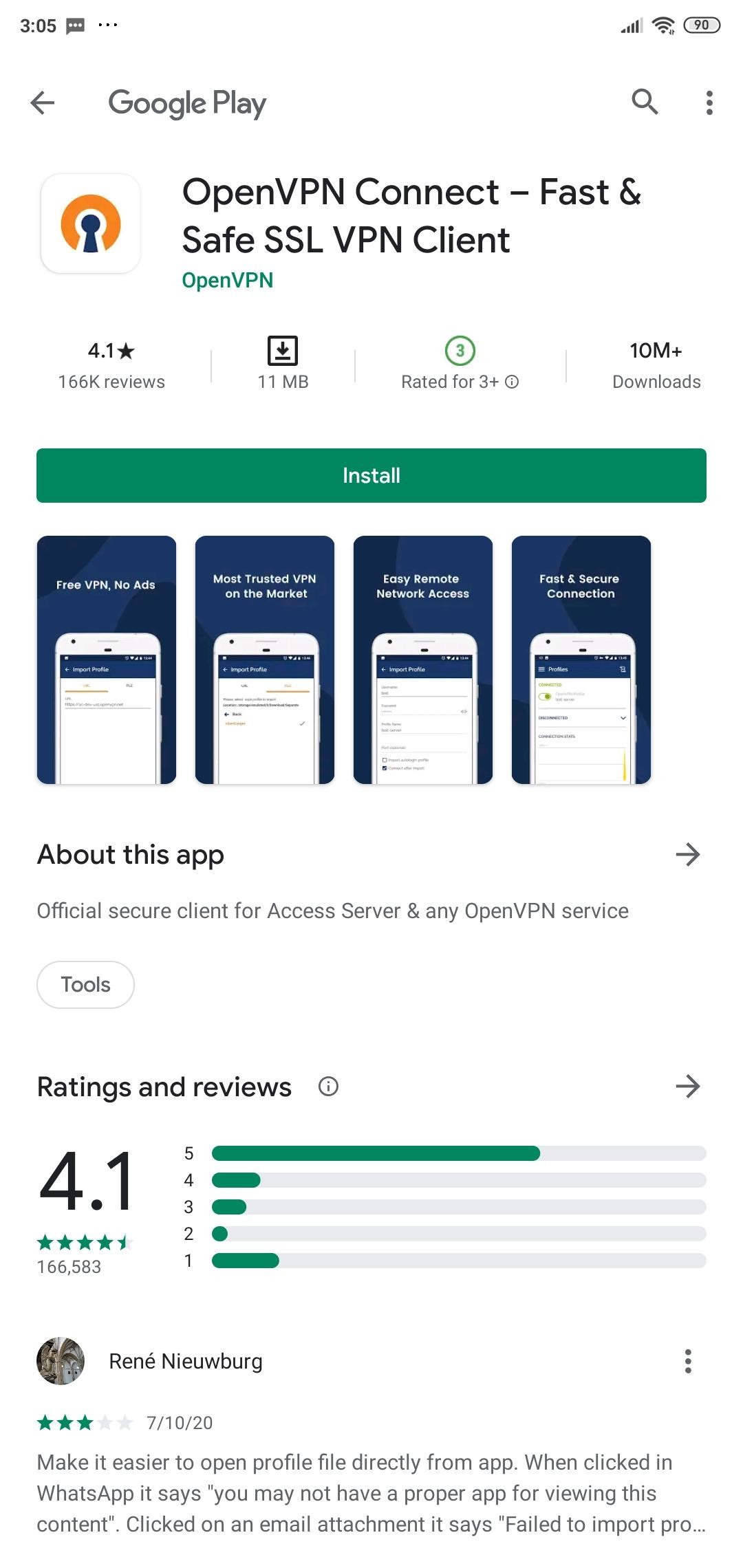Install OpenVPN Connect
743x1568 pixels.
(x=371, y=475)
